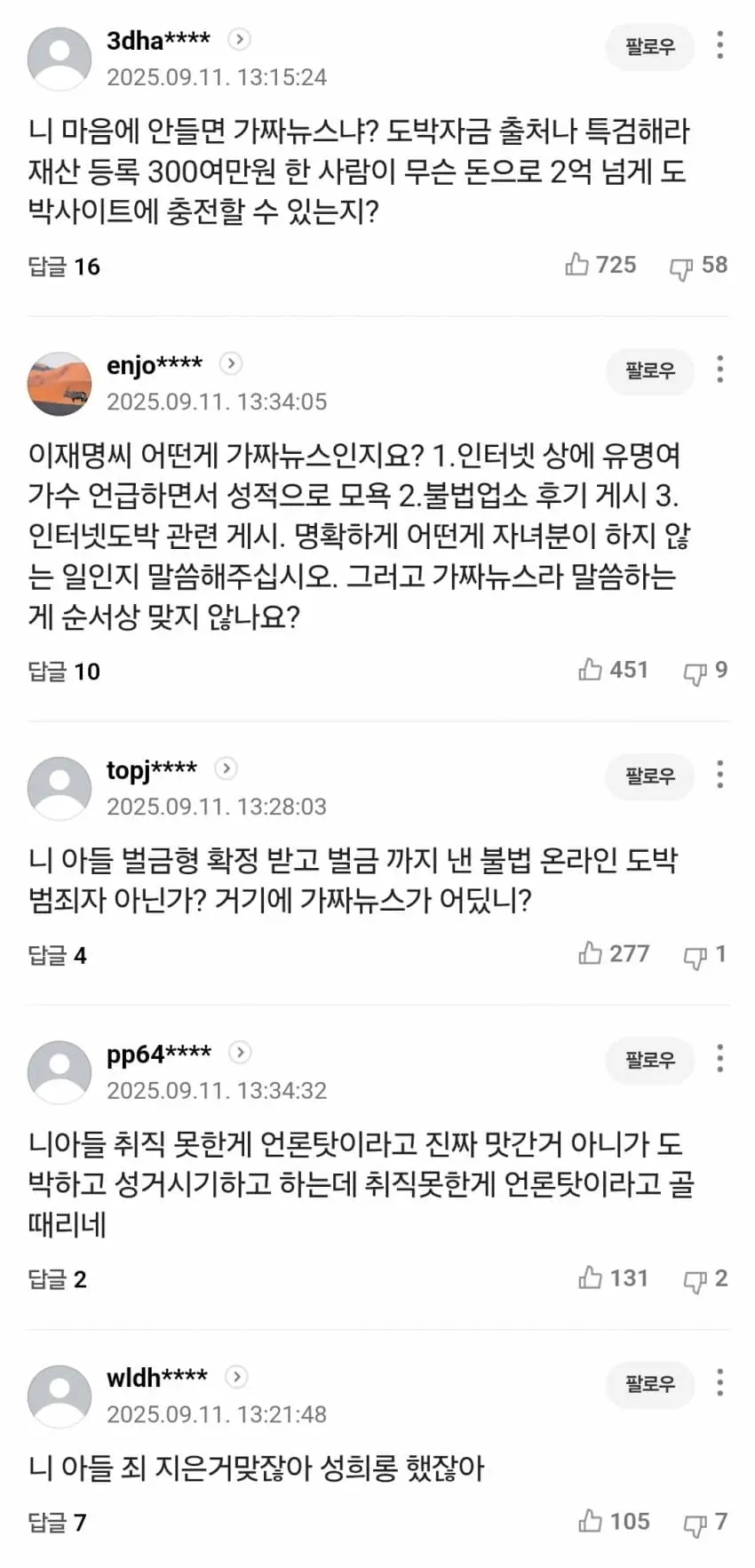View 7 replies to wldh**** comment

57,1523
